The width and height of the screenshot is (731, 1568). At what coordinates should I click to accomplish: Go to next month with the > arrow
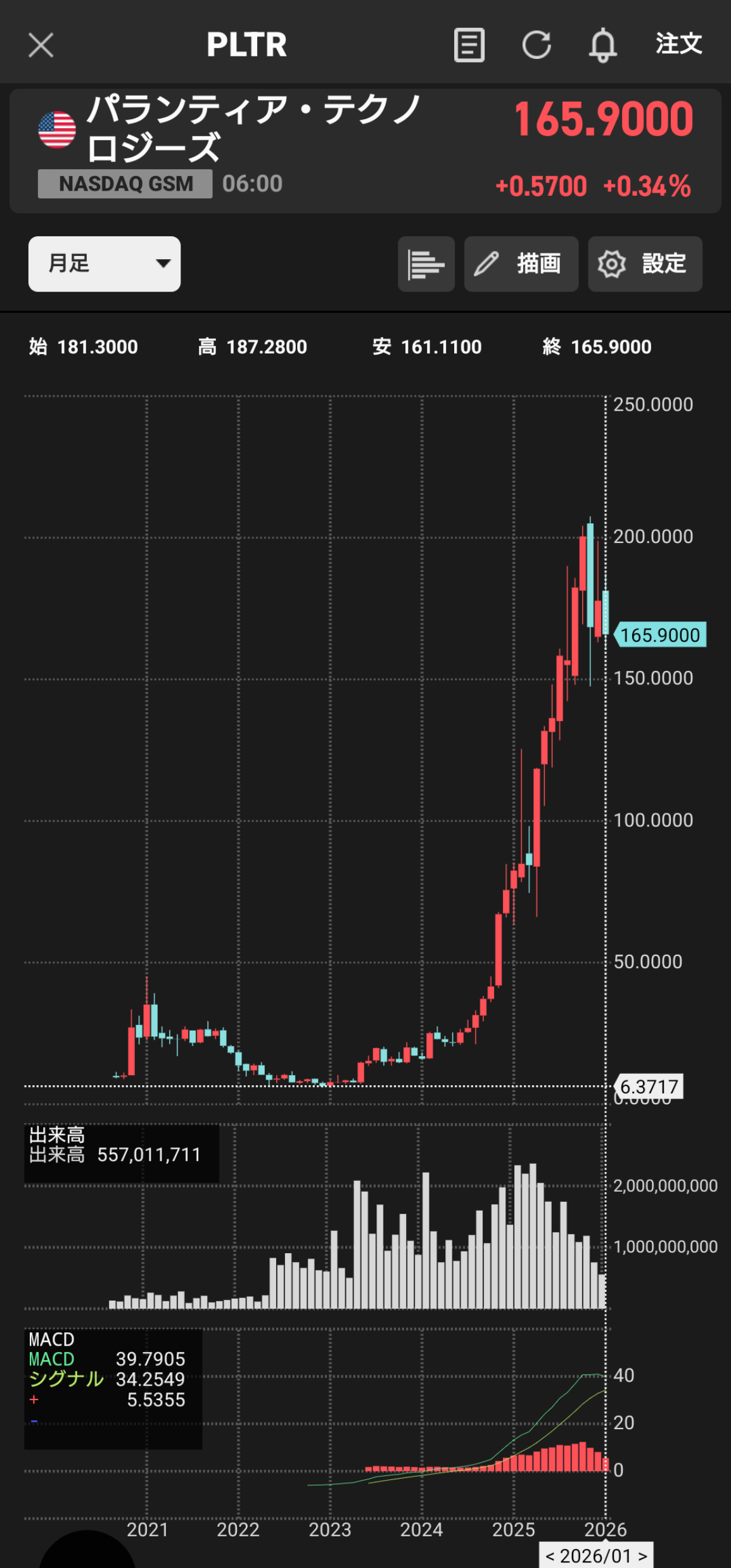click(642, 1557)
